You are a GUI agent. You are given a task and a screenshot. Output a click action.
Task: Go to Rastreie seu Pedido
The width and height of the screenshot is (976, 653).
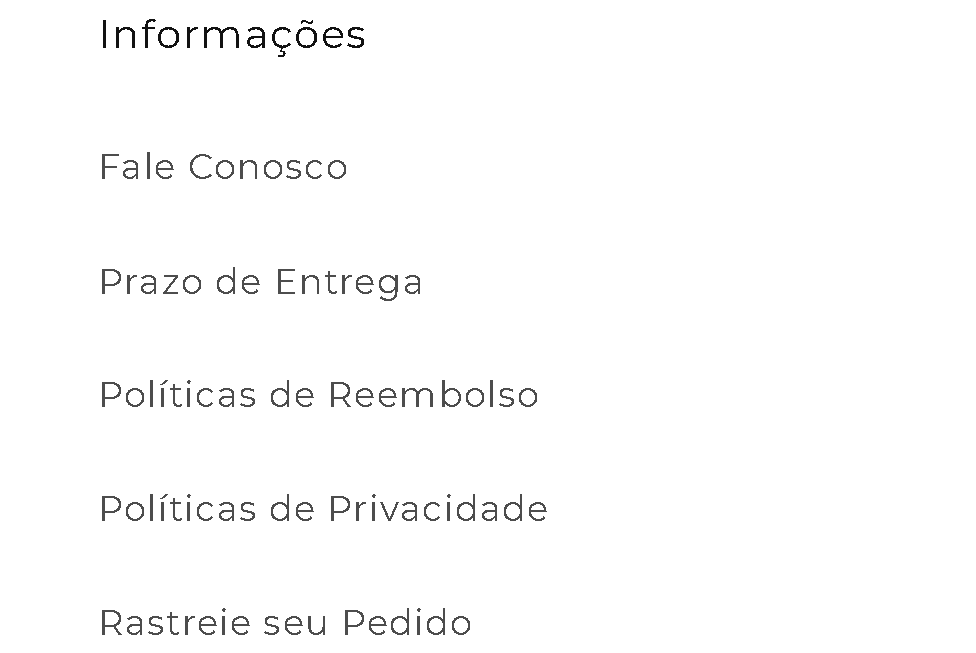click(x=285, y=623)
